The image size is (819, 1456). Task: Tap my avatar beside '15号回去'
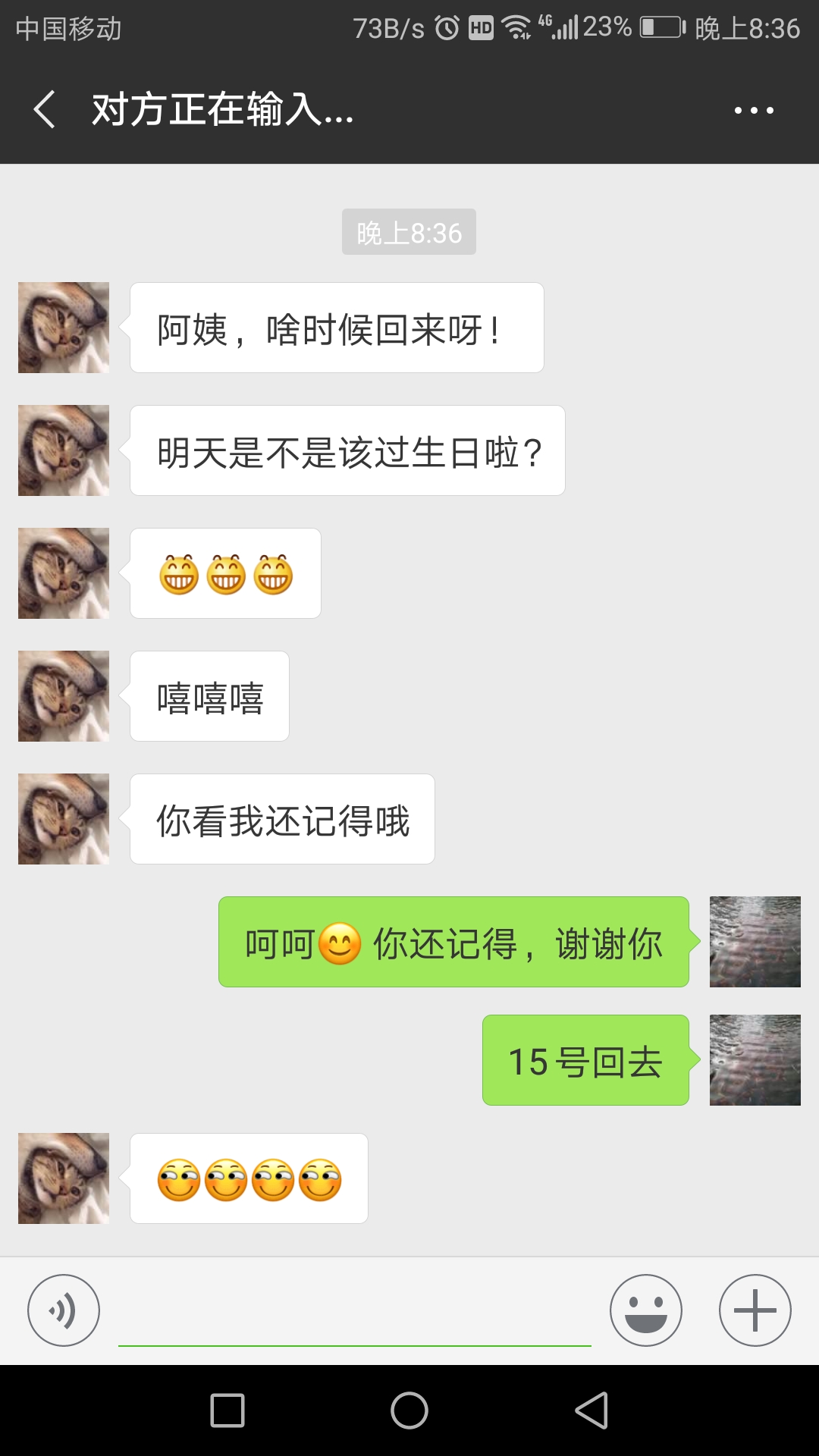[x=755, y=1060]
